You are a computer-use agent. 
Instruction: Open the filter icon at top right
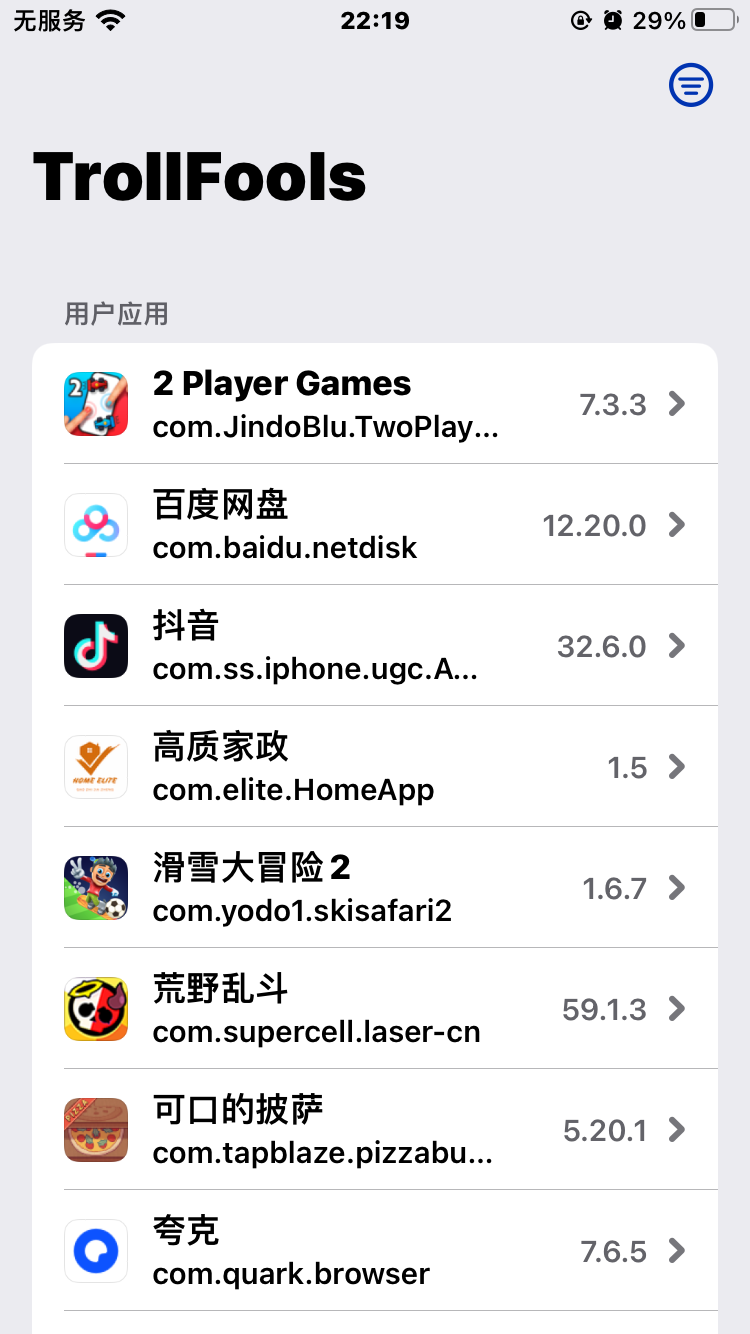691,85
